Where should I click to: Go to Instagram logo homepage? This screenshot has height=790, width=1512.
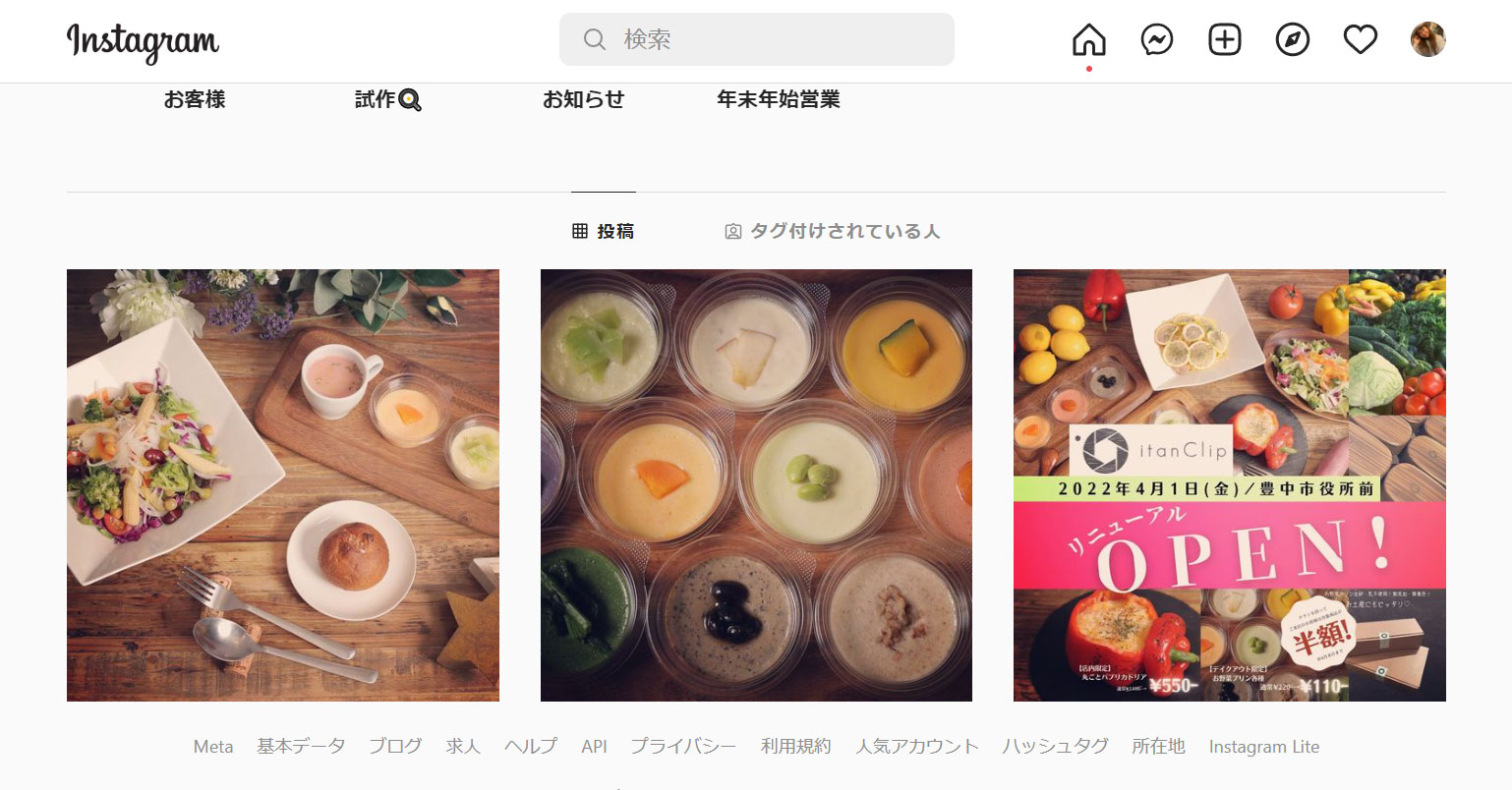click(144, 41)
